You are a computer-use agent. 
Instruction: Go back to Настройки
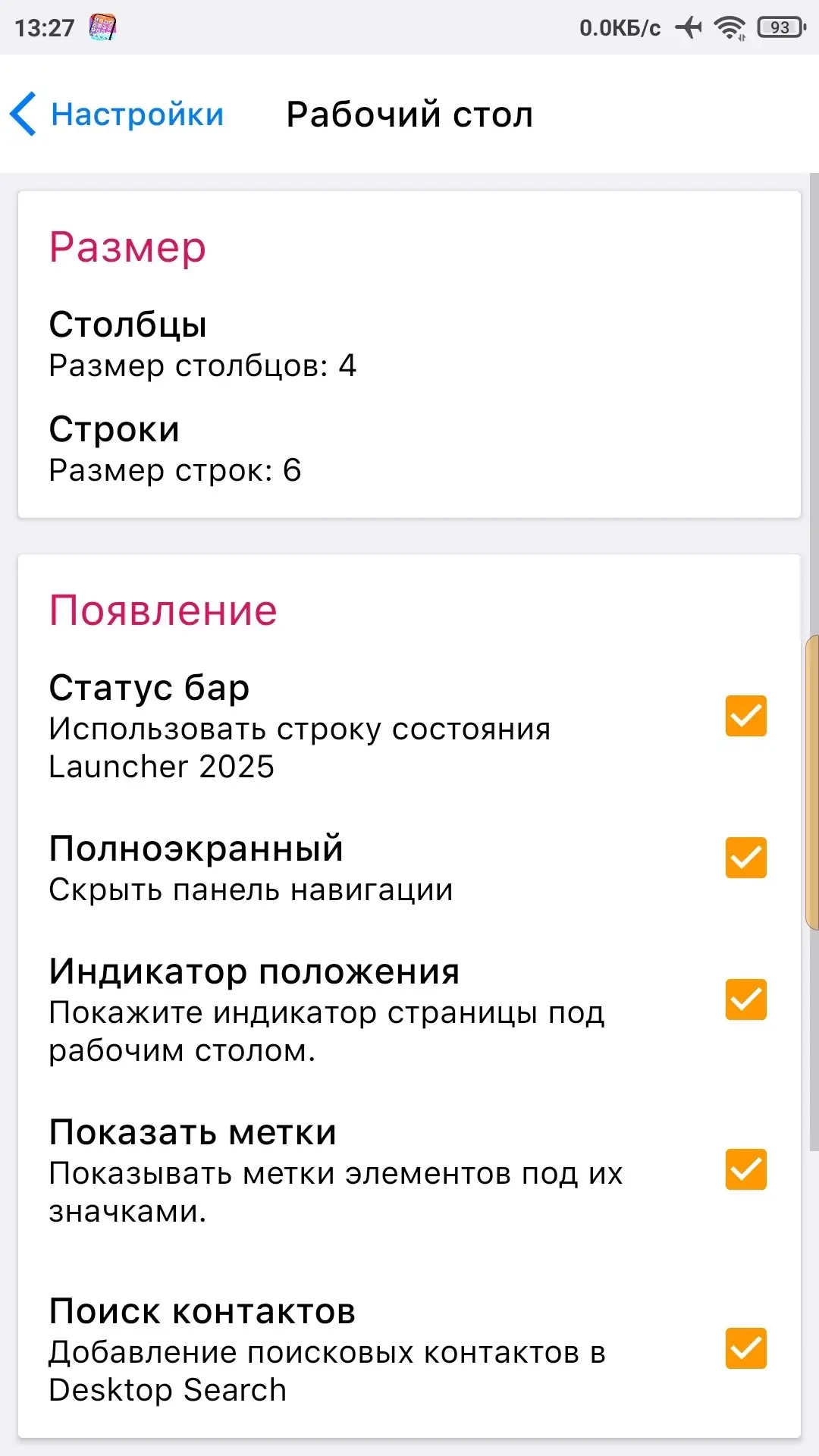pyautogui.click(x=117, y=115)
